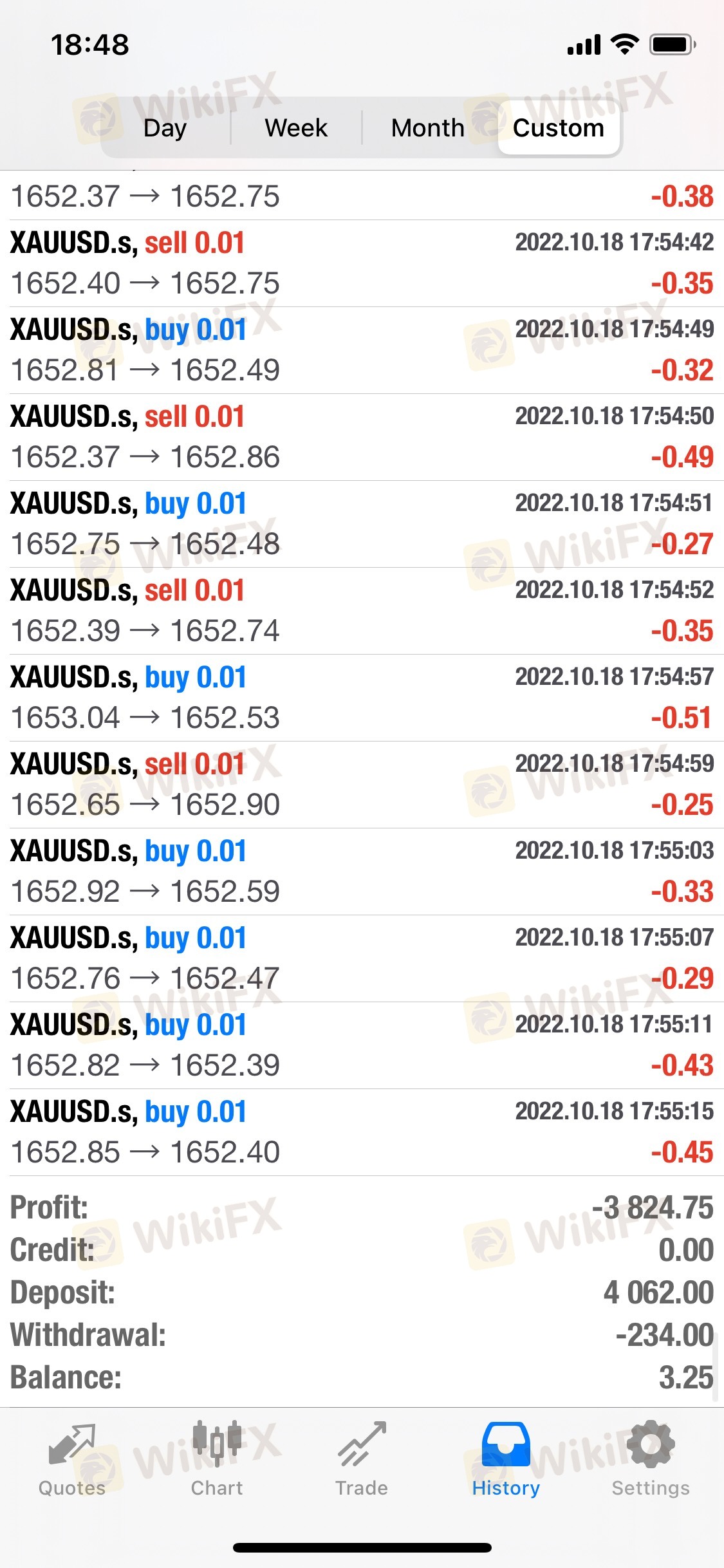This screenshot has width=724, height=1568.
Task: Select the Week period filter
Action: pos(296,127)
